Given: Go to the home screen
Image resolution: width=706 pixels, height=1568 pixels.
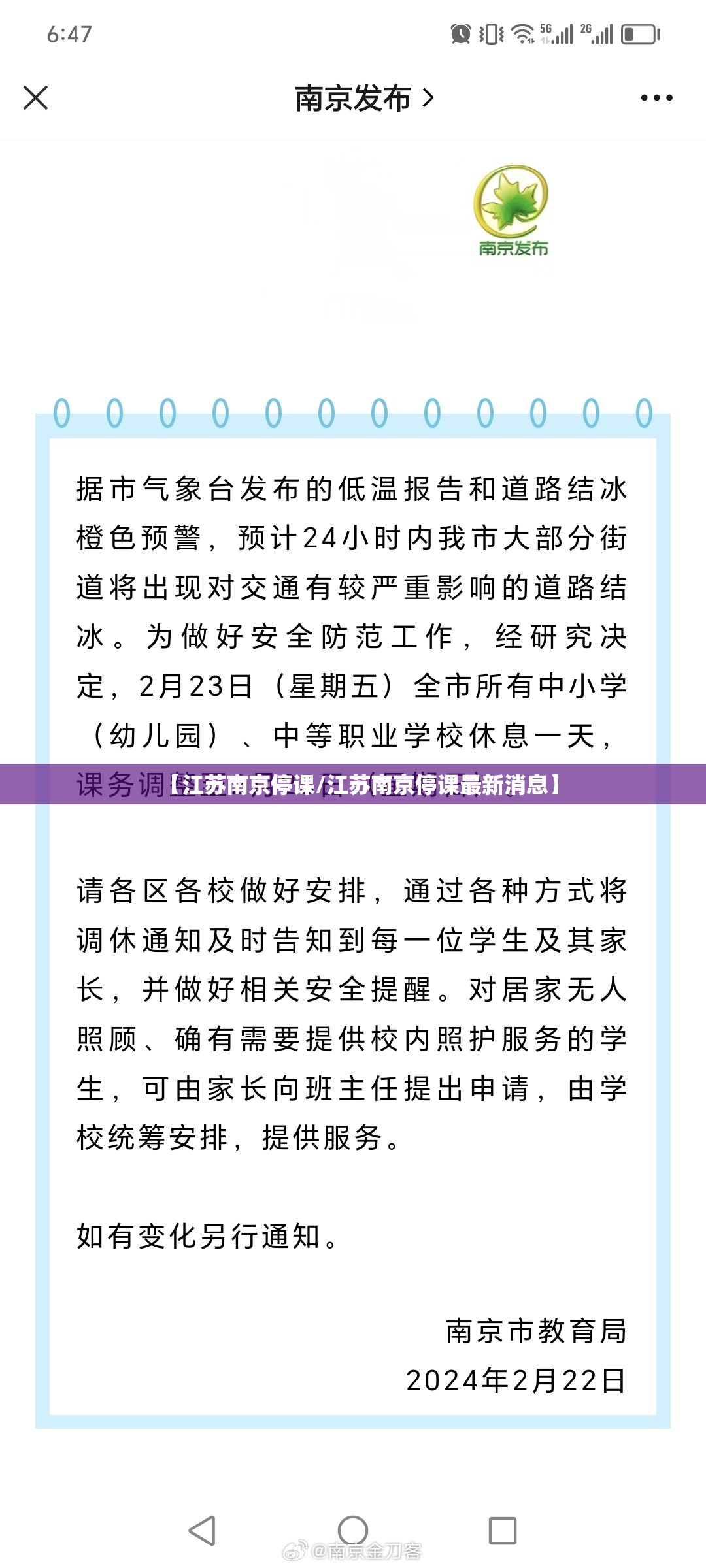Looking at the screenshot, I should click(353, 1530).
